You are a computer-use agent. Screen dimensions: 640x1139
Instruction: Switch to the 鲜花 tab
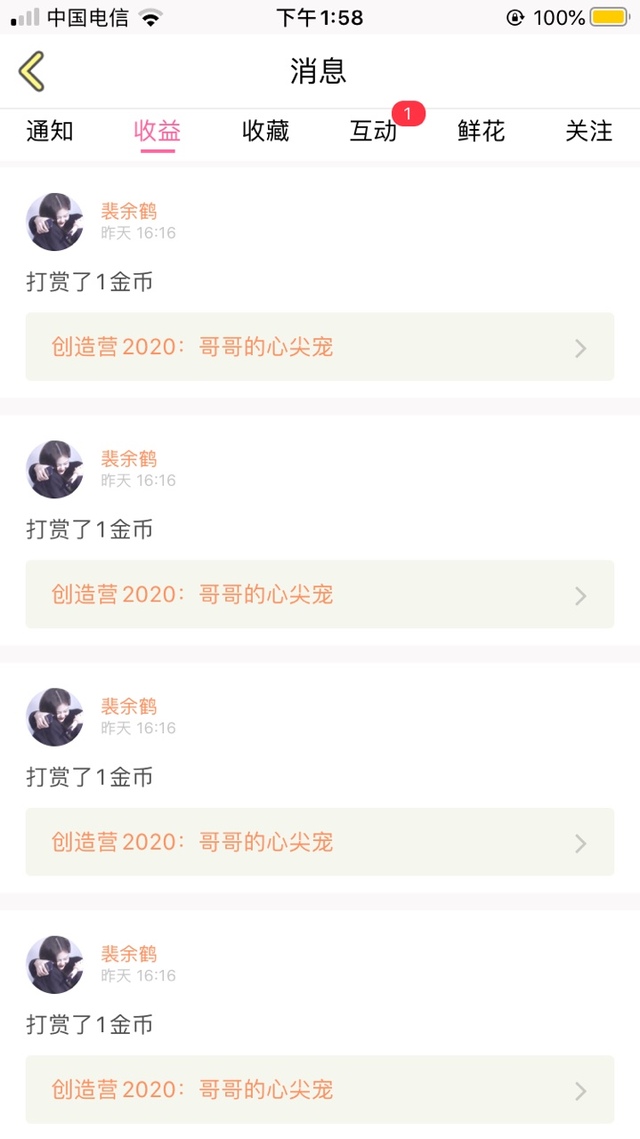pos(481,131)
